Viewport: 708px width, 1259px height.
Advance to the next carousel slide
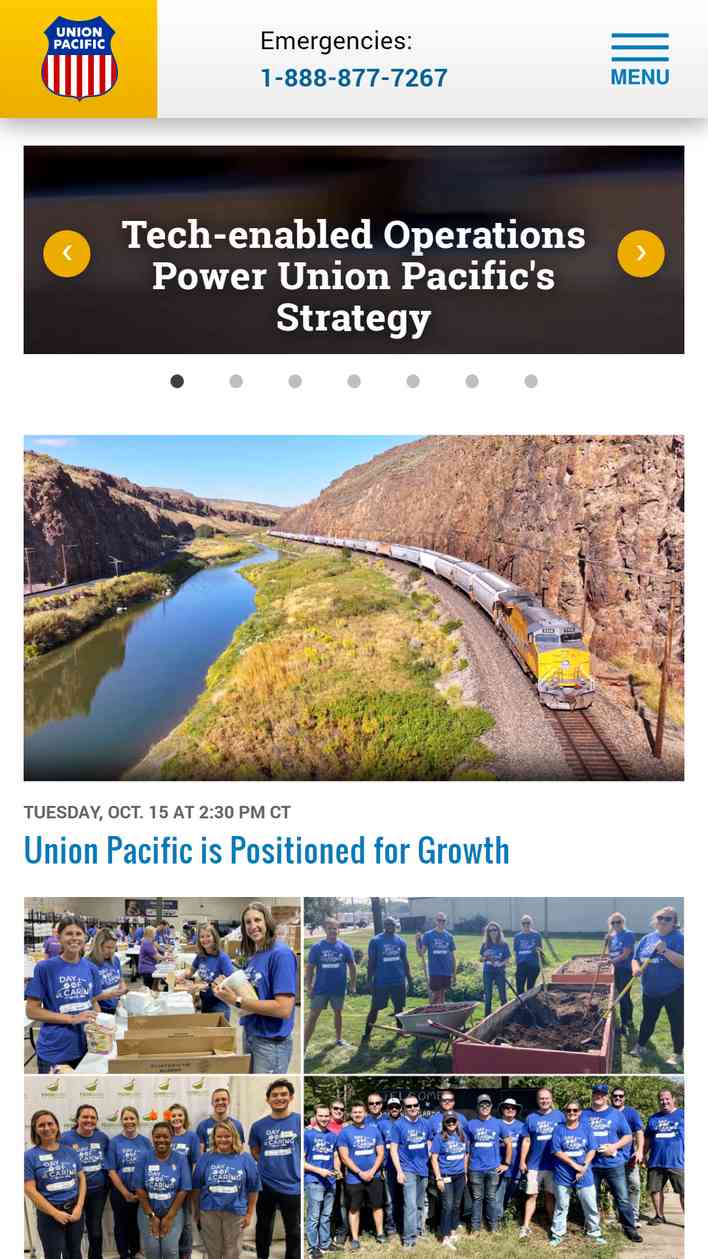click(641, 254)
